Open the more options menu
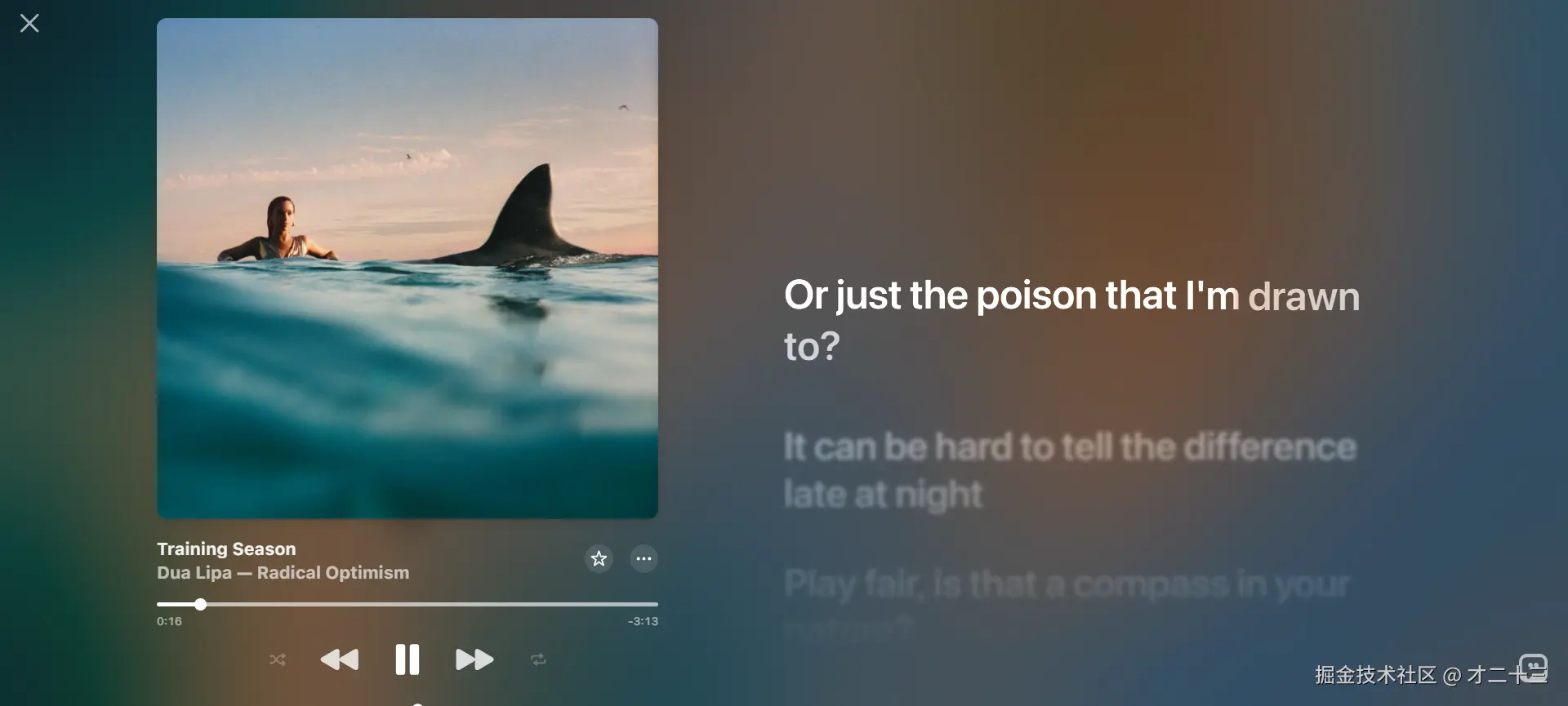The height and width of the screenshot is (706, 1568). pos(644,558)
